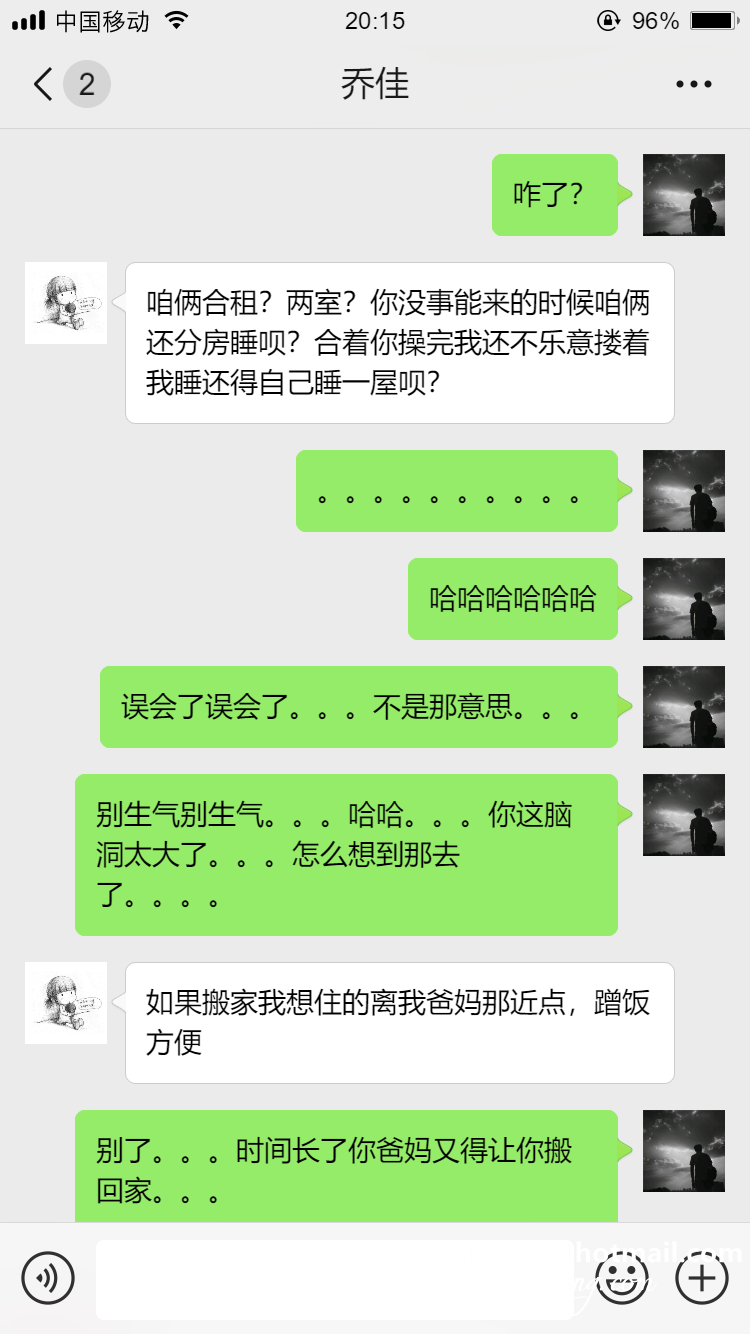This screenshot has height=1334, width=750.
Task: Open the chat info overflow menu
Action: pyautogui.click(x=693, y=84)
